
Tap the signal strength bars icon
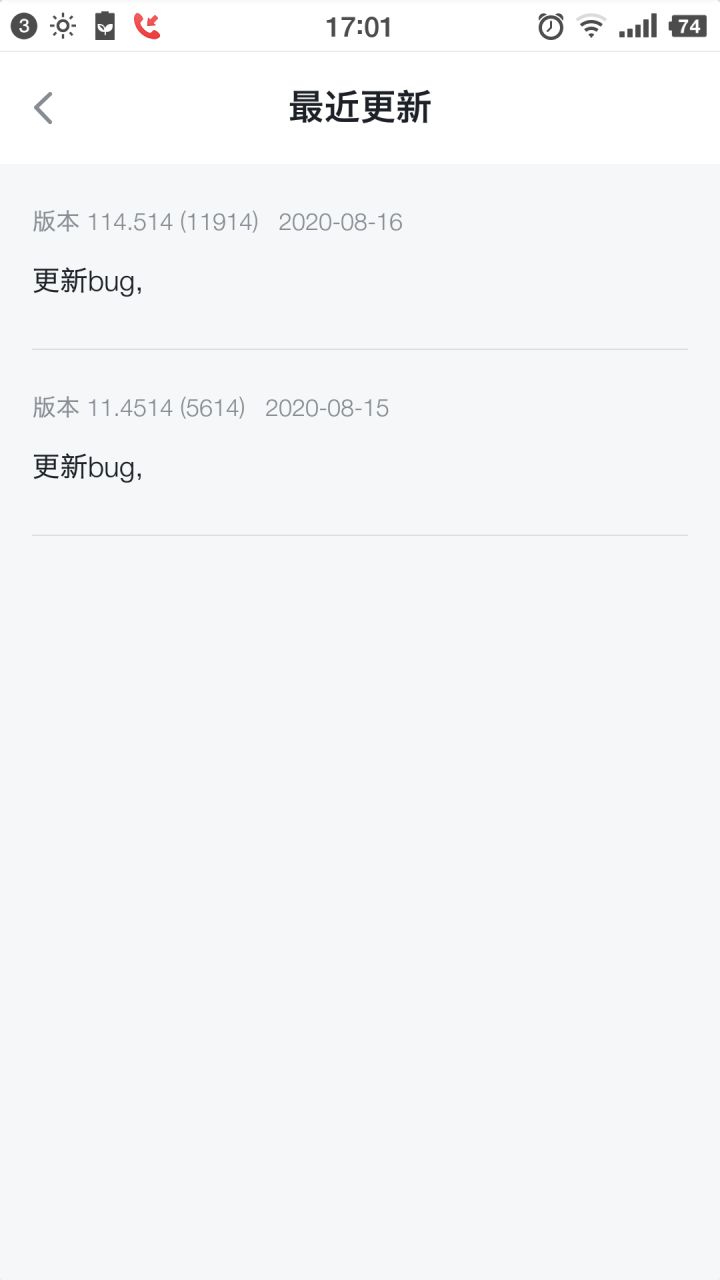[x=637, y=26]
